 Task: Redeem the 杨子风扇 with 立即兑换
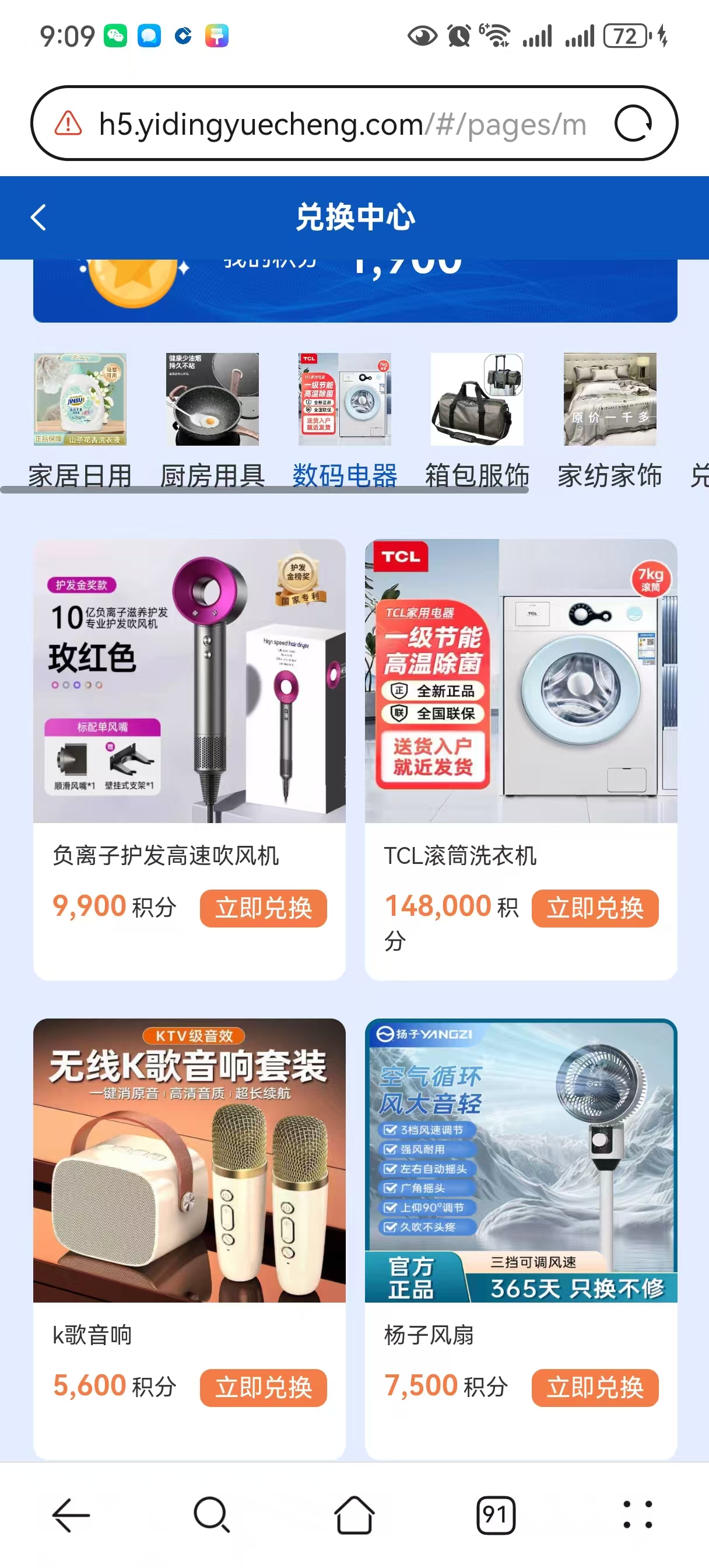pos(595,1388)
